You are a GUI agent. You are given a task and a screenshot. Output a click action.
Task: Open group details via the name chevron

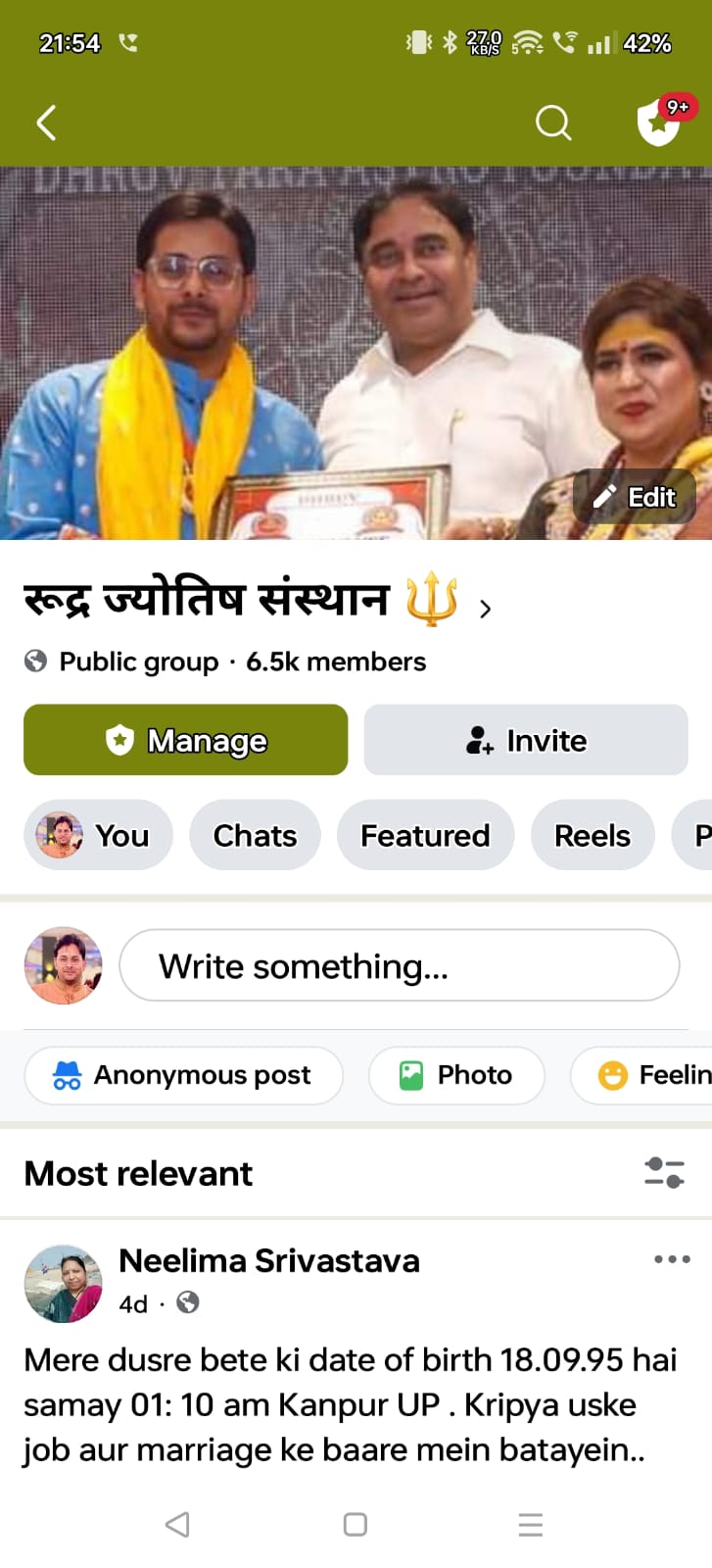coord(485,609)
